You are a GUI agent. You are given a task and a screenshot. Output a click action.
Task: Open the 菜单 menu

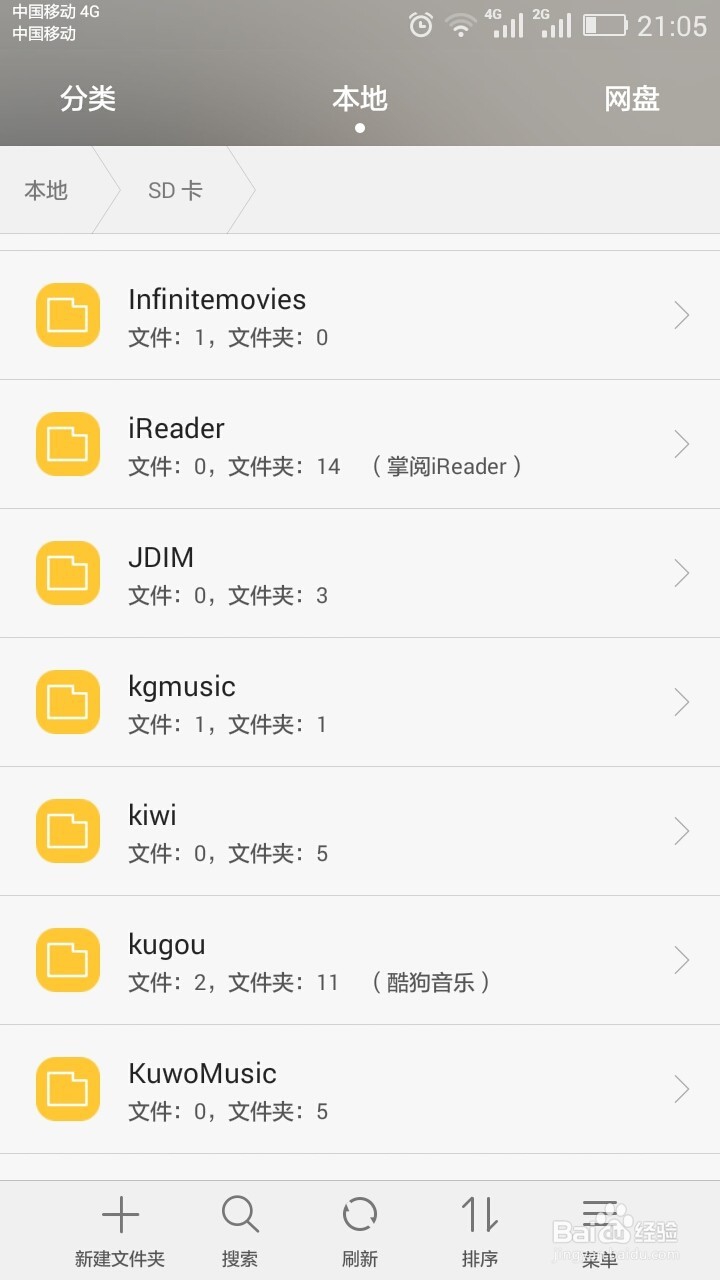pyautogui.click(x=600, y=1231)
